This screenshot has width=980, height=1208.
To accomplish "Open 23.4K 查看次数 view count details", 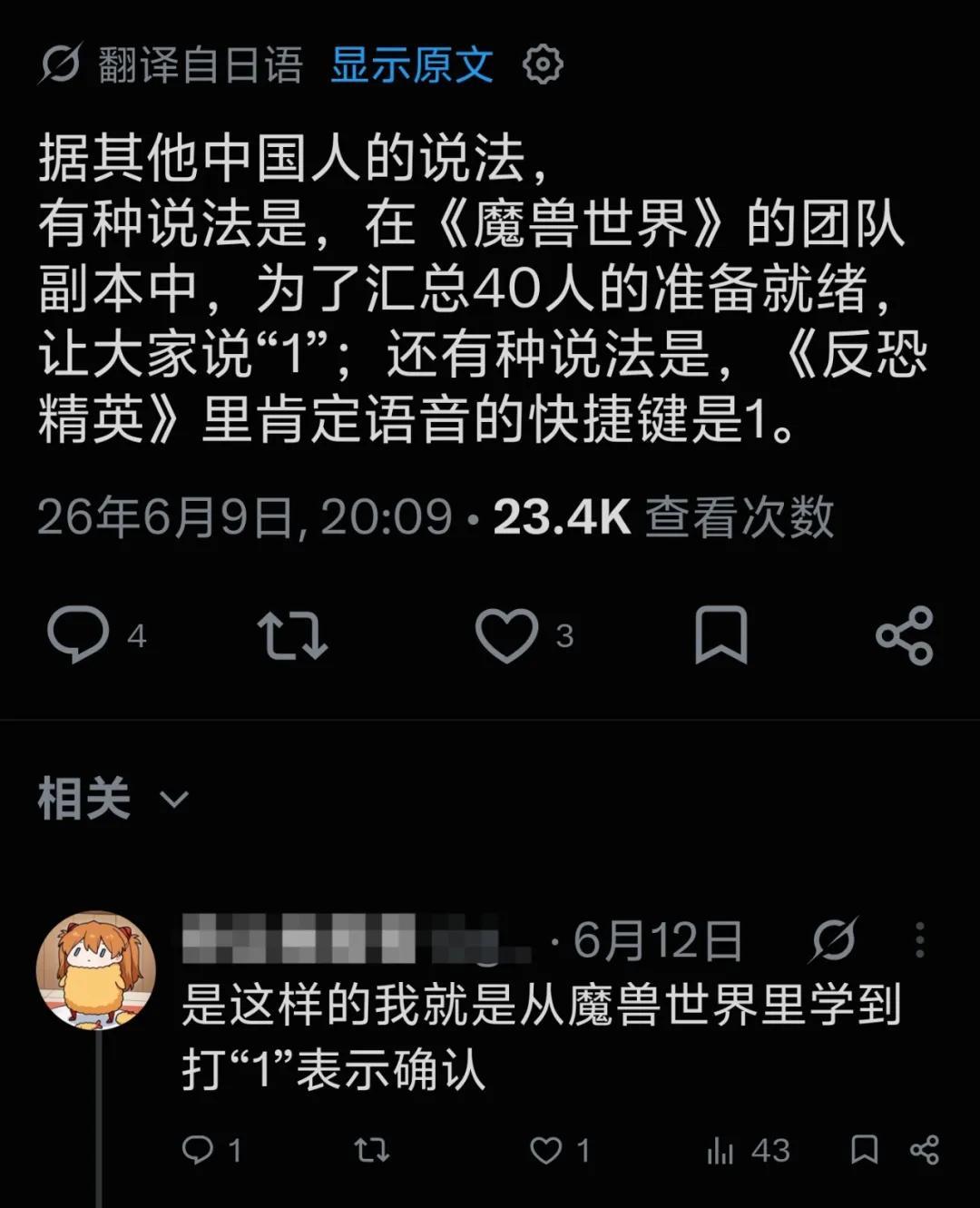I will pyautogui.click(x=663, y=517).
